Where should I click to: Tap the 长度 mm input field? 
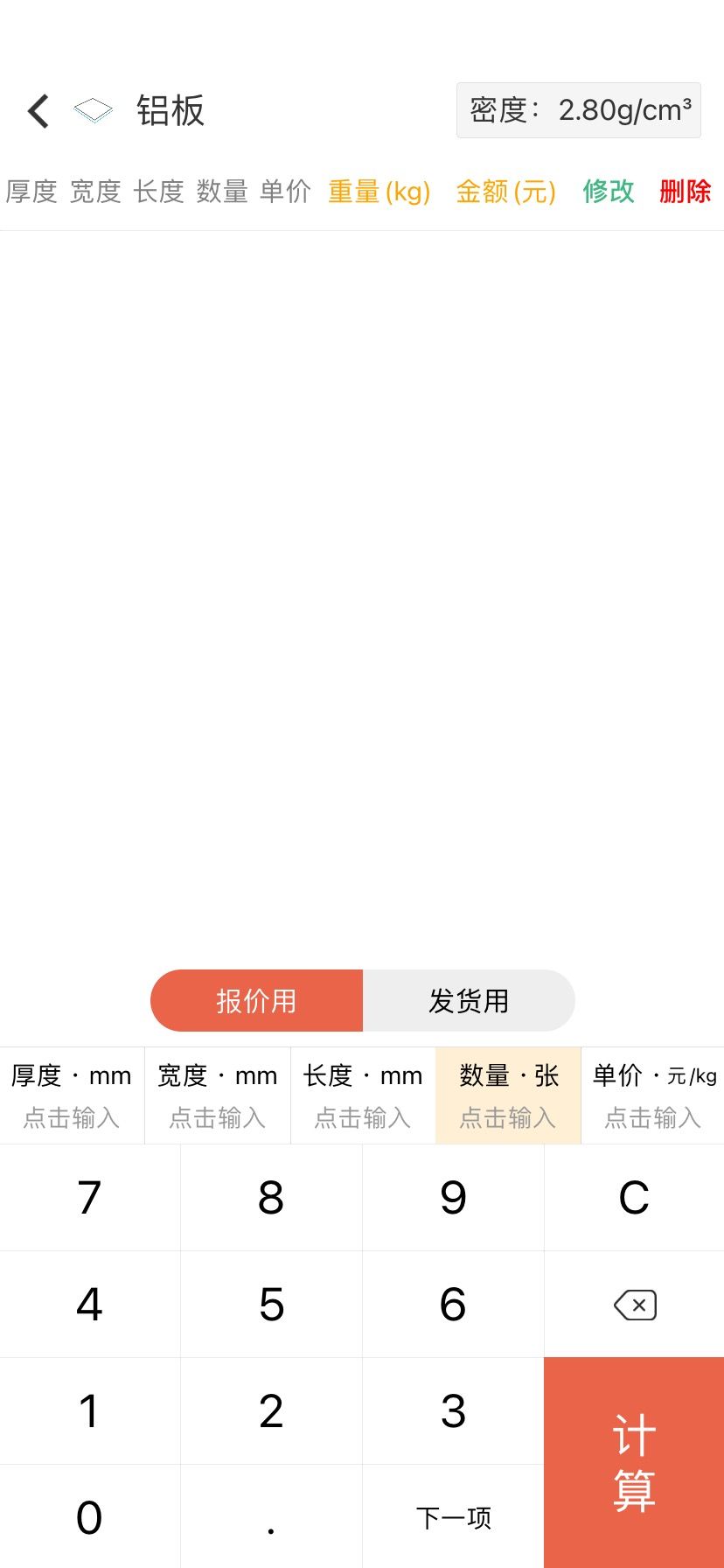tap(363, 1095)
